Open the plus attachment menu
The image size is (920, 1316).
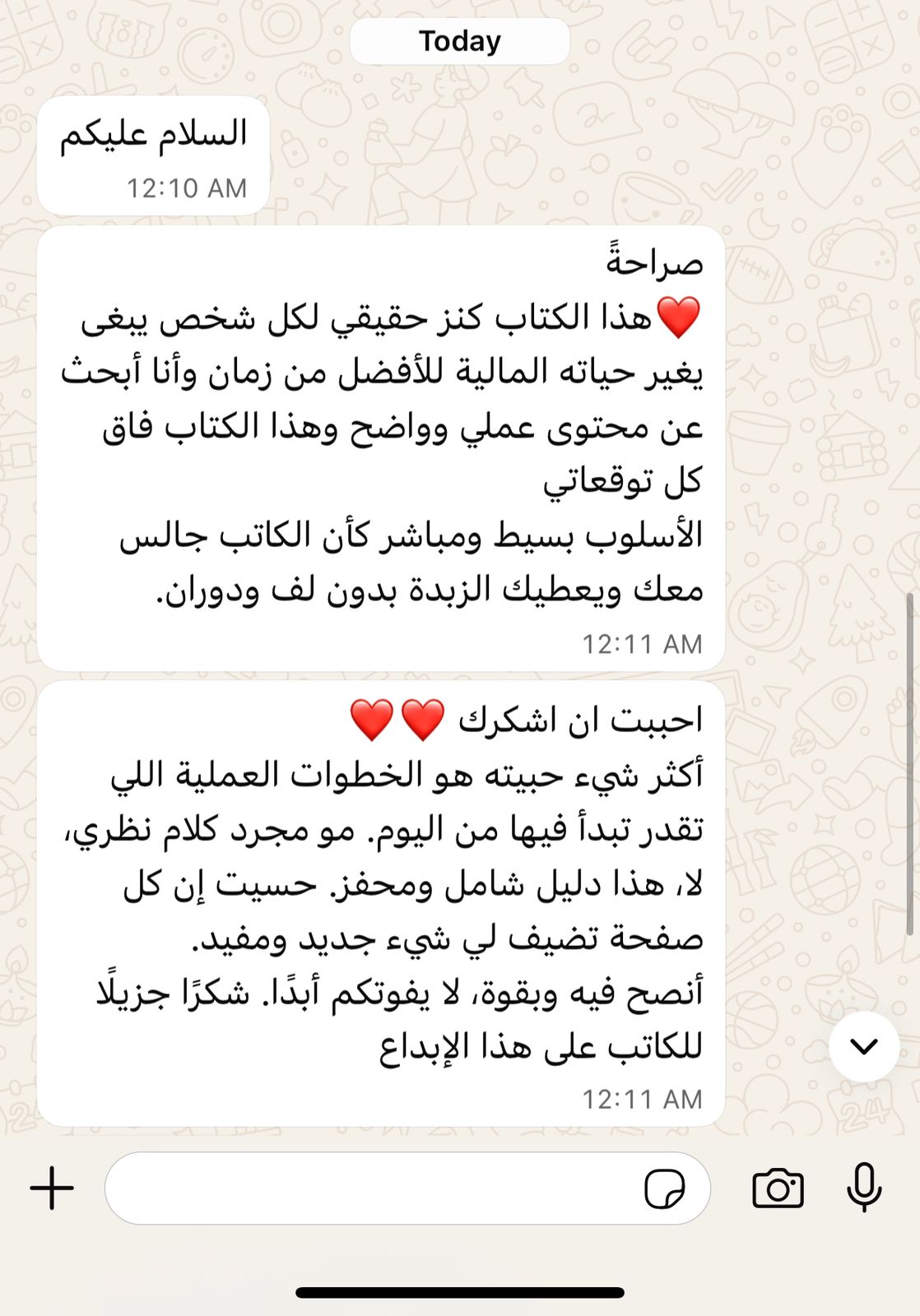click(x=52, y=1189)
